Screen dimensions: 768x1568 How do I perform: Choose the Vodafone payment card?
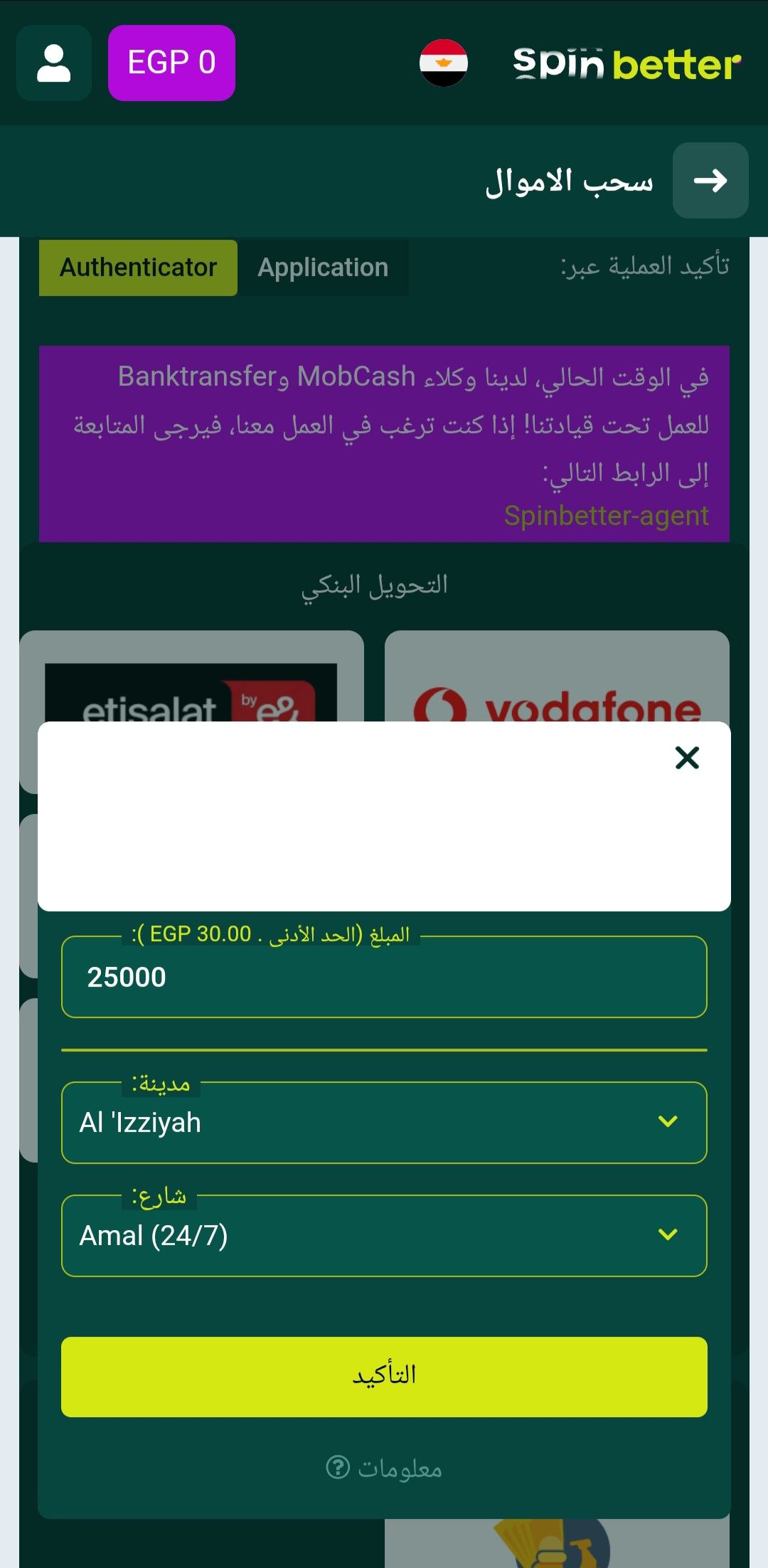557,683
